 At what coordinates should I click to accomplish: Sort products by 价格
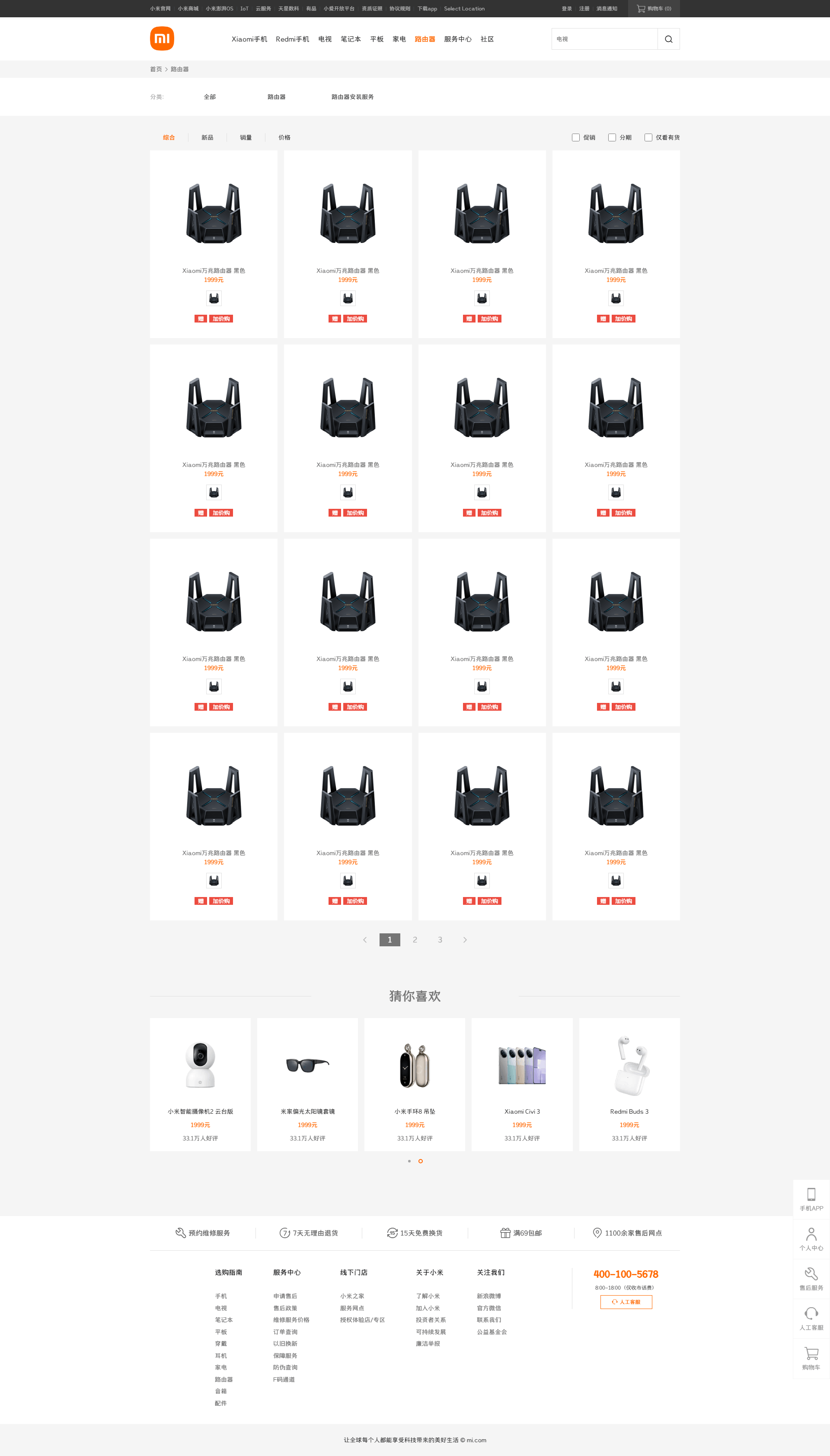[284, 137]
